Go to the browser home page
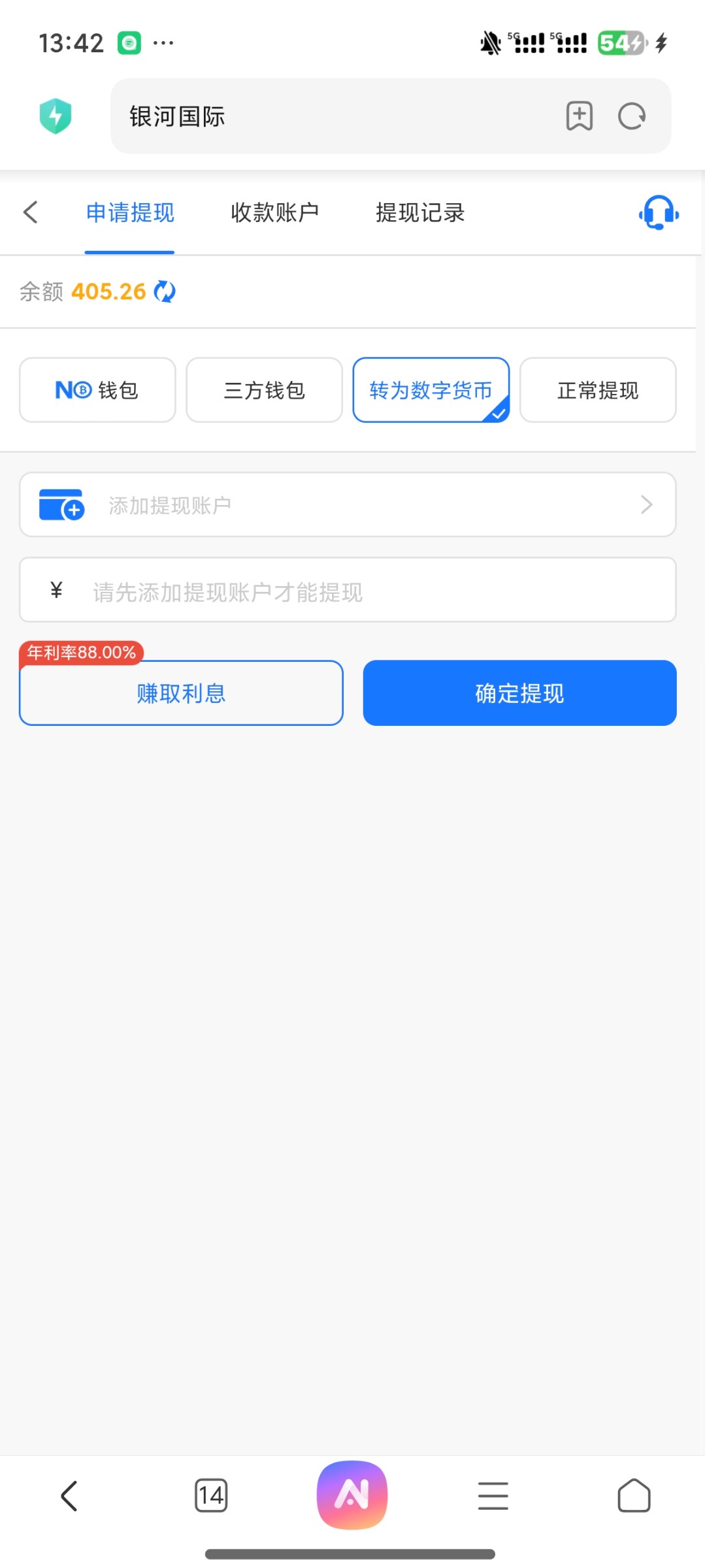705x1568 pixels. coord(634,1495)
